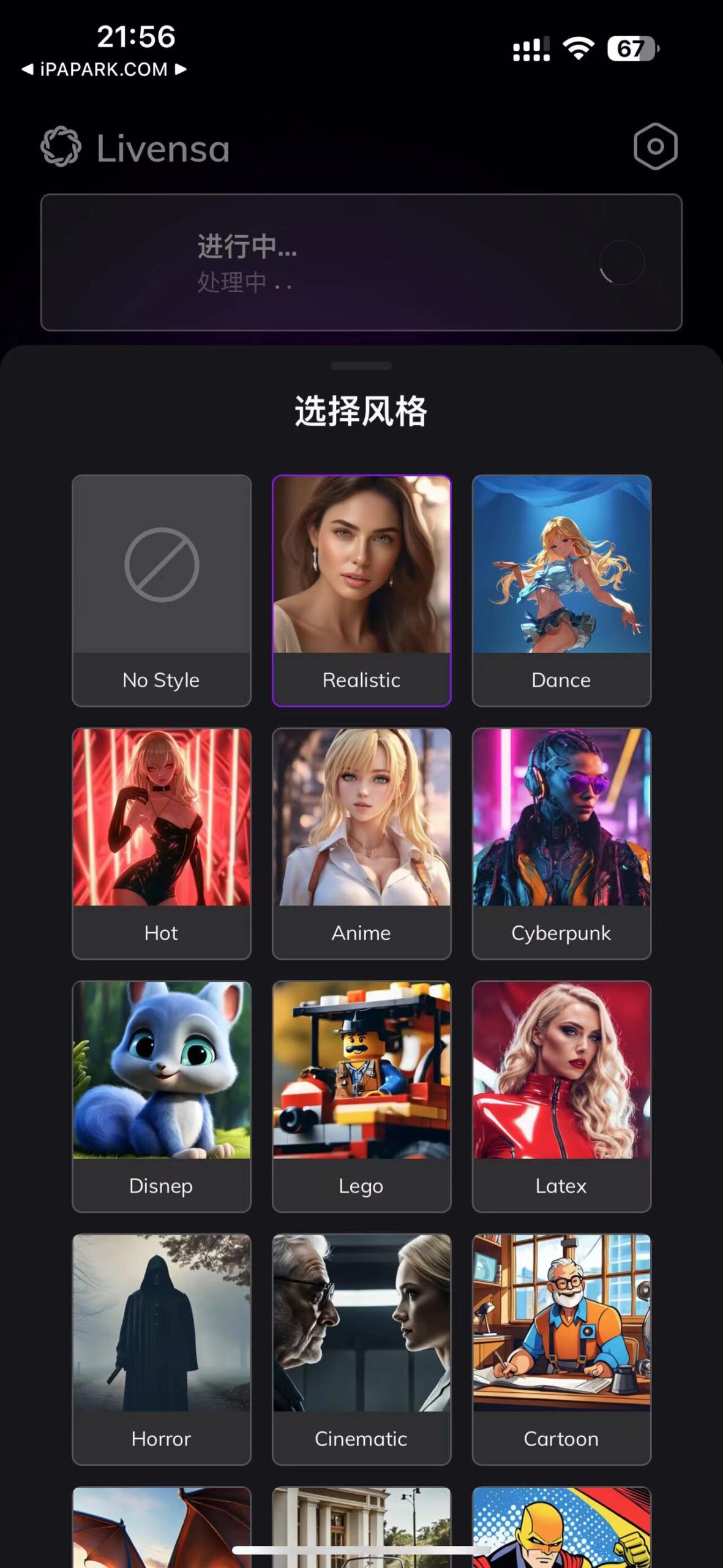Open the in-progress task card

point(361,263)
